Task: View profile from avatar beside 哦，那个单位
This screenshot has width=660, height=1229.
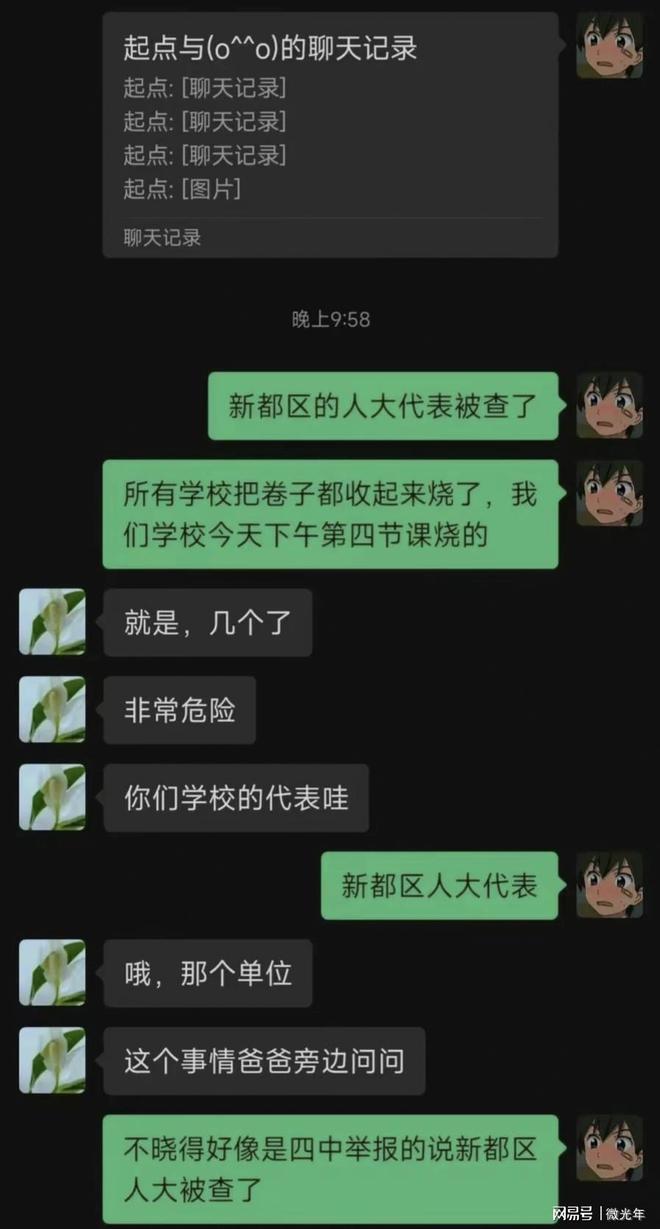Action: [x=52, y=973]
